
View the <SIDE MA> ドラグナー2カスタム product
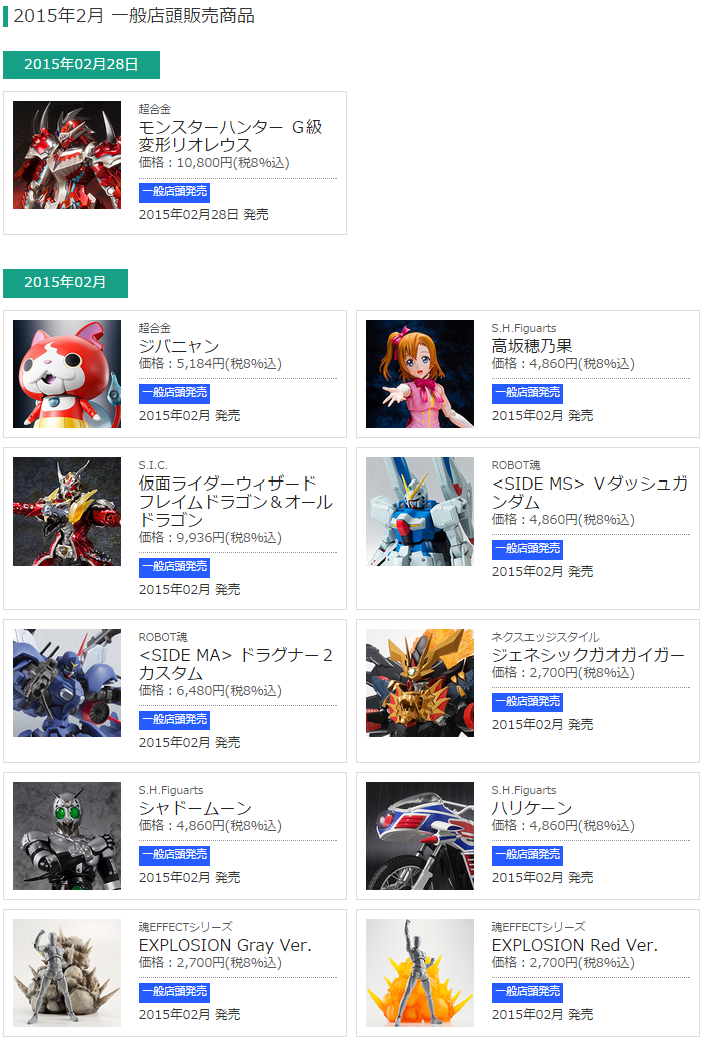point(235,664)
